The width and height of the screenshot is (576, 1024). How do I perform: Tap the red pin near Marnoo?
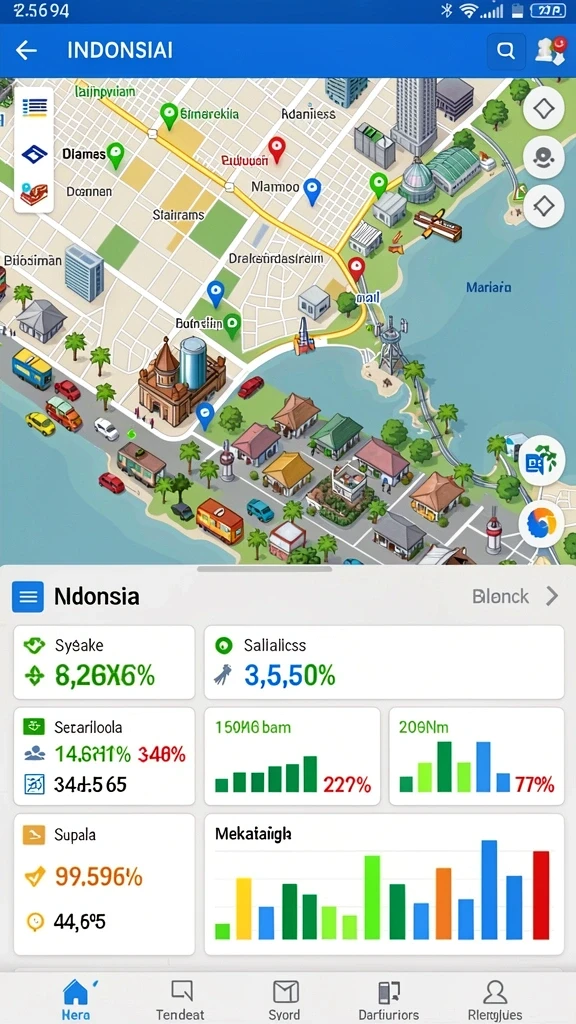coord(277,150)
